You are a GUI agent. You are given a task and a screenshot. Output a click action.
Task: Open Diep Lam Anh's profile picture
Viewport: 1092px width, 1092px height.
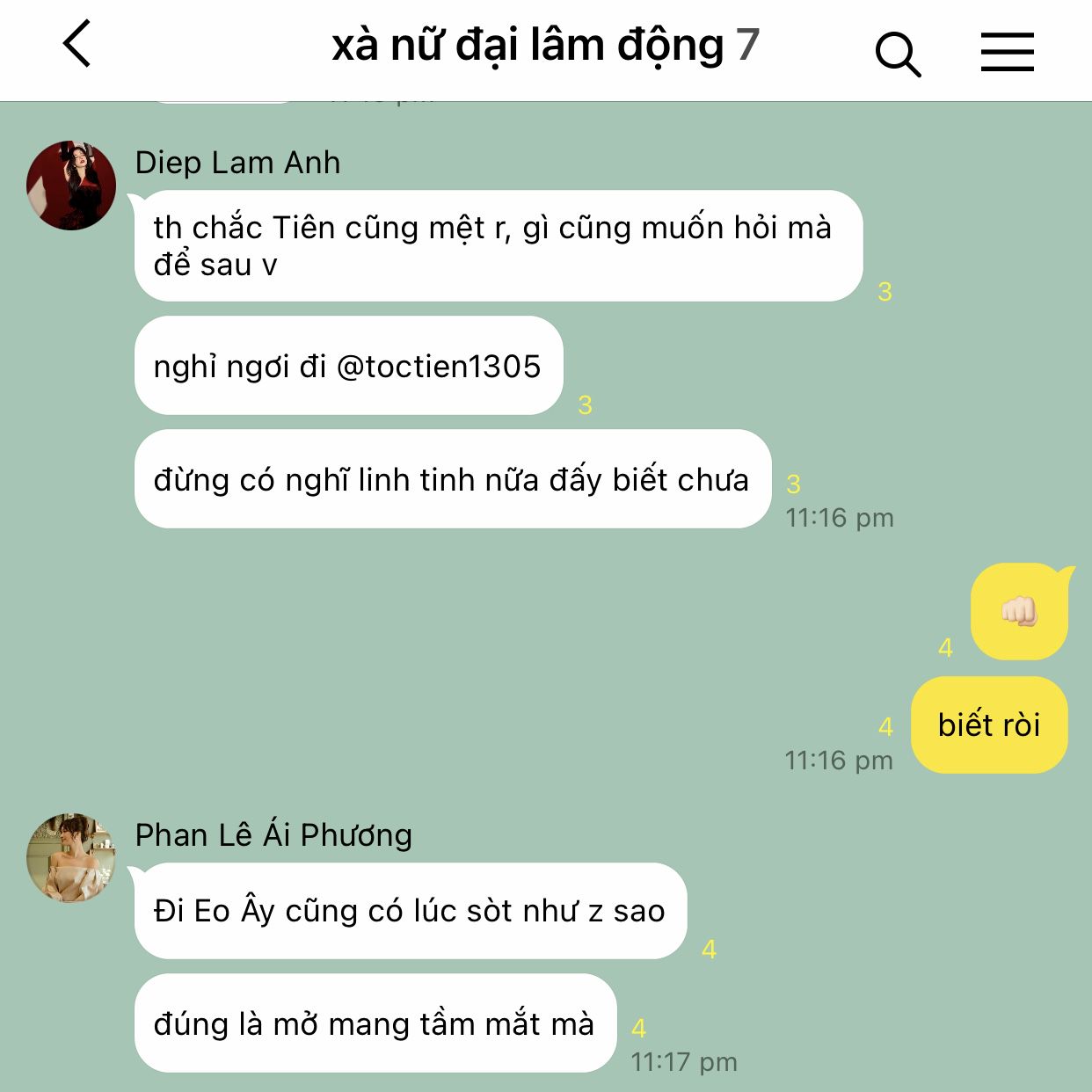[71, 186]
